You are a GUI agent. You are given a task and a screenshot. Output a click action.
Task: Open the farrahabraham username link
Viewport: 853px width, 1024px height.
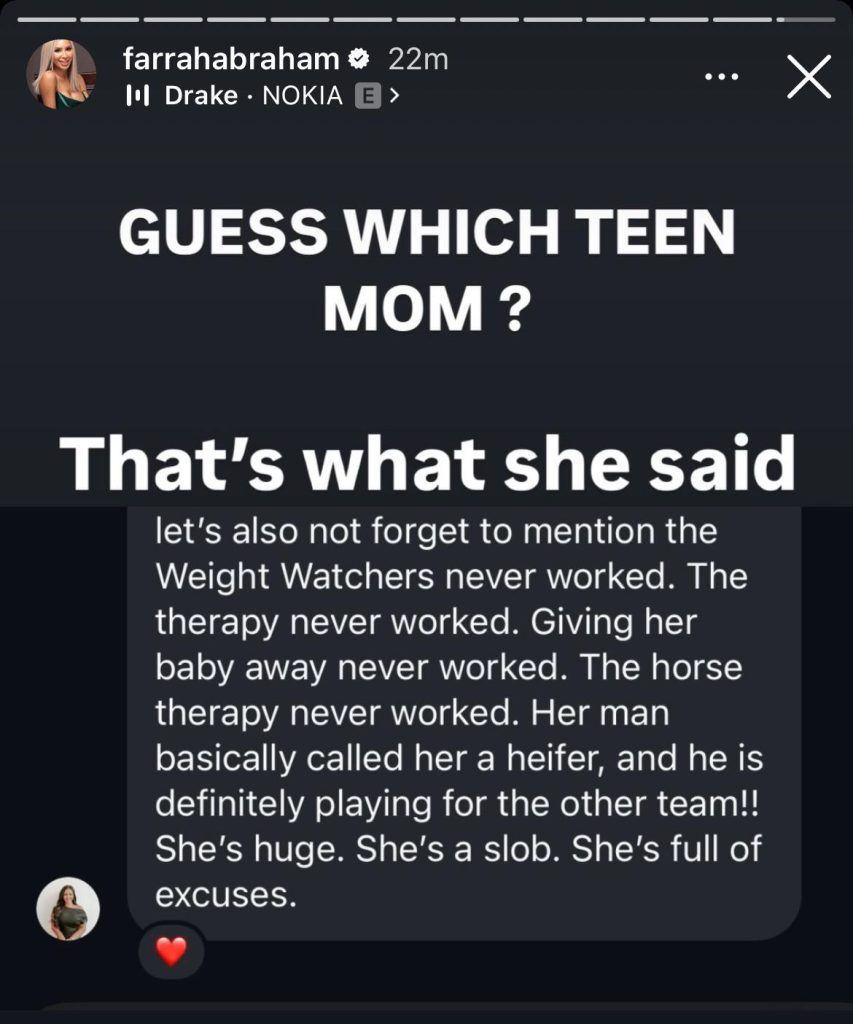click(231, 60)
